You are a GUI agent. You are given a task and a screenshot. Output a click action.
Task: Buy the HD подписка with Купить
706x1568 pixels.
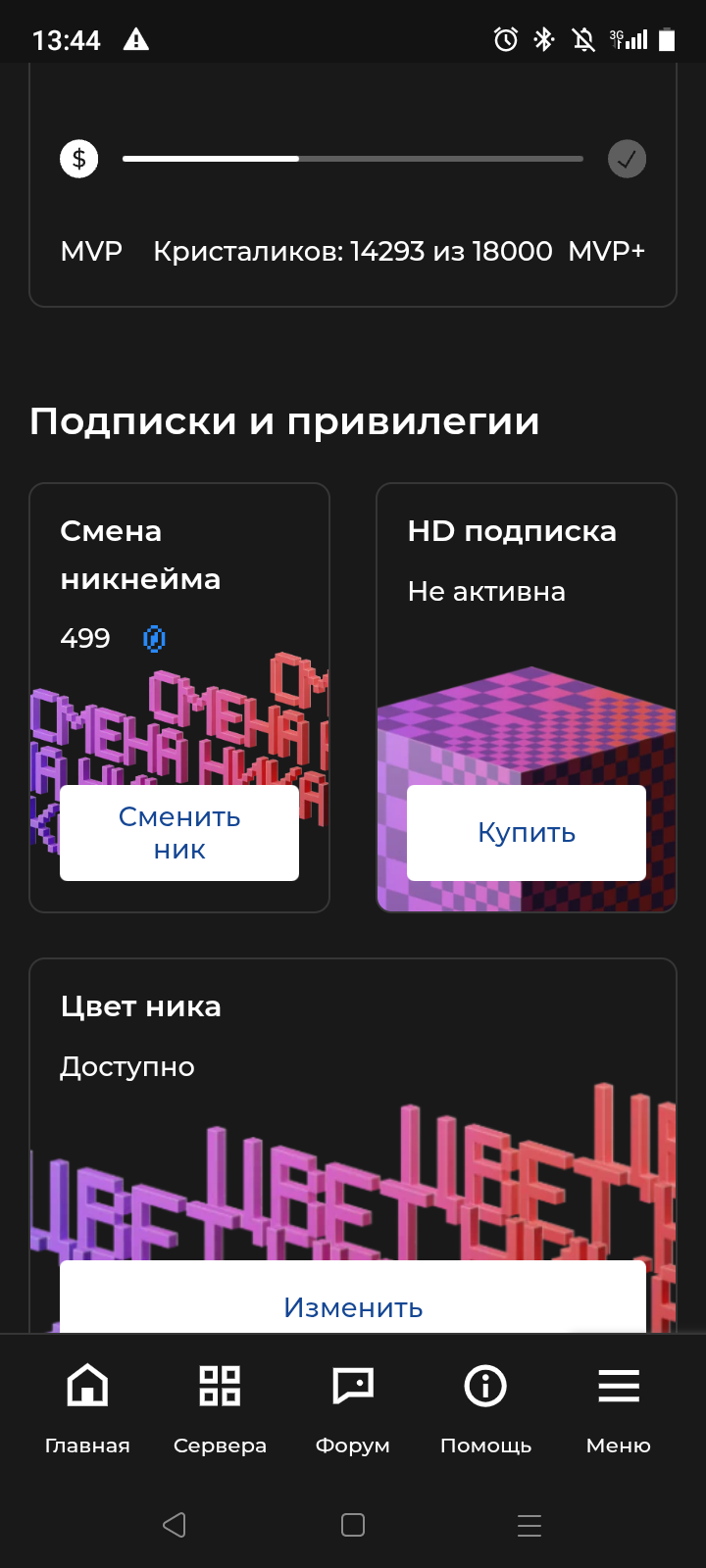pyautogui.click(x=527, y=833)
